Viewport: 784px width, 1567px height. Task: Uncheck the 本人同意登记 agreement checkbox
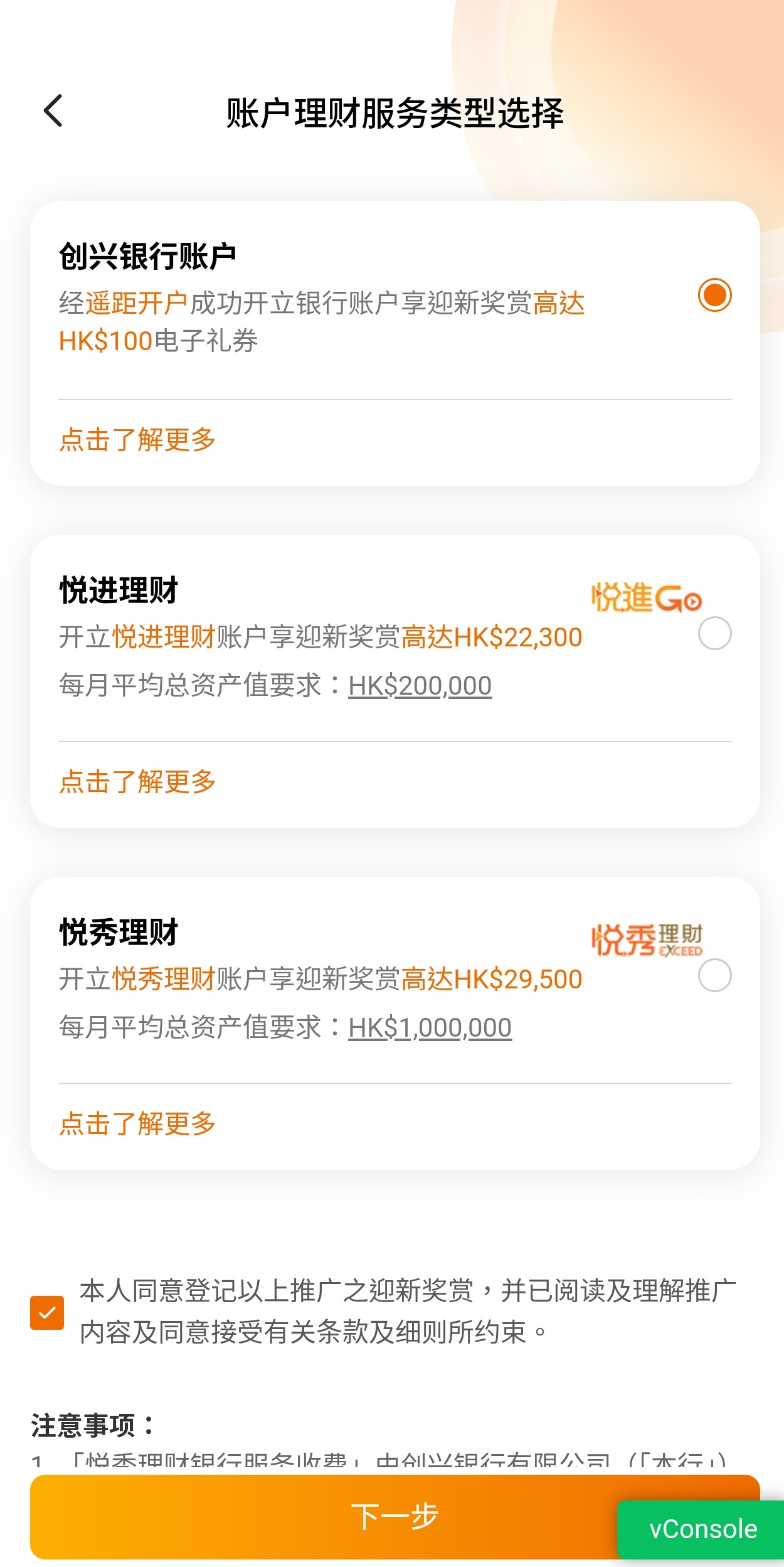pyautogui.click(x=47, y=1312)
